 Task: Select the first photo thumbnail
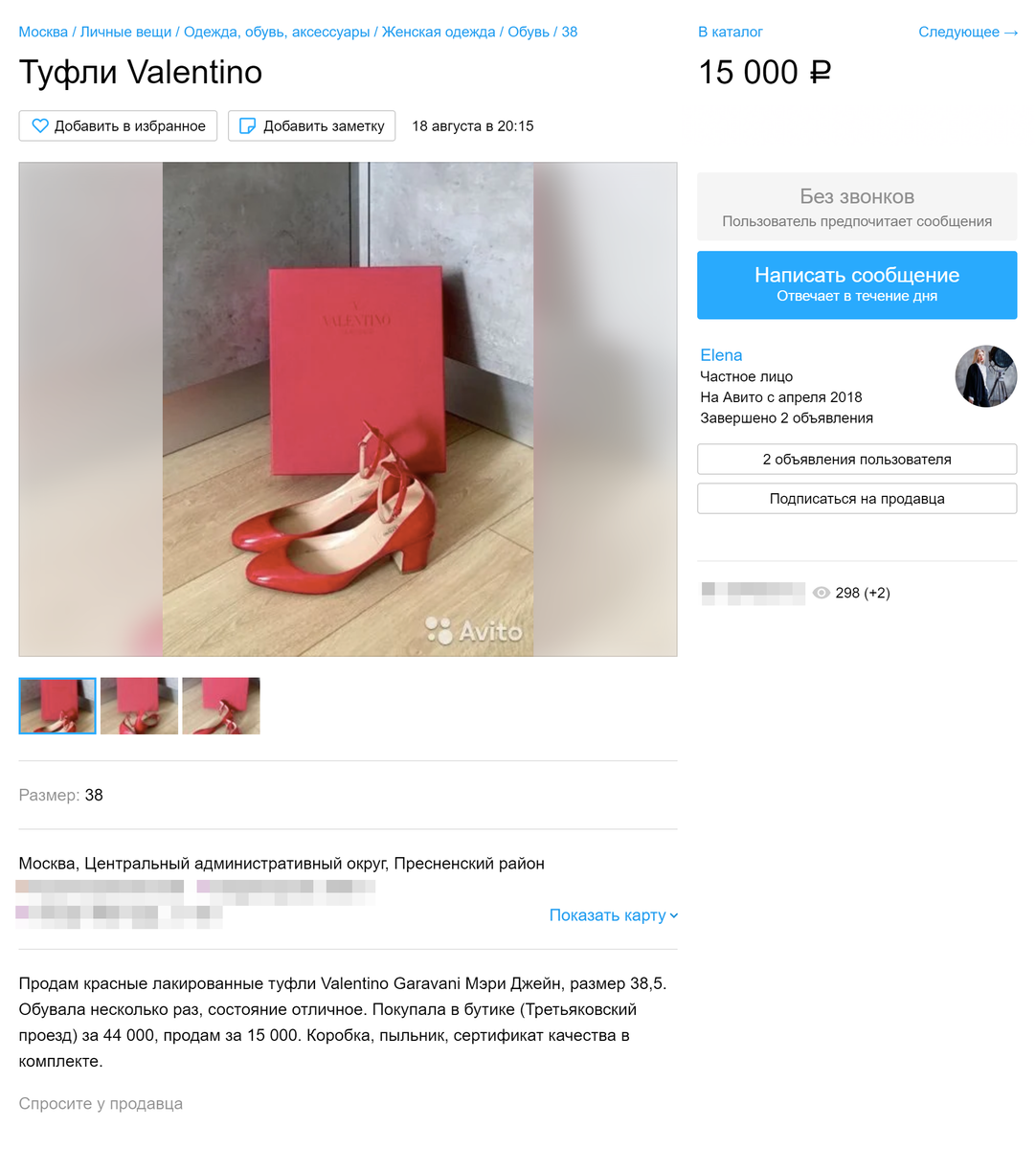click(x=56, y=706)
